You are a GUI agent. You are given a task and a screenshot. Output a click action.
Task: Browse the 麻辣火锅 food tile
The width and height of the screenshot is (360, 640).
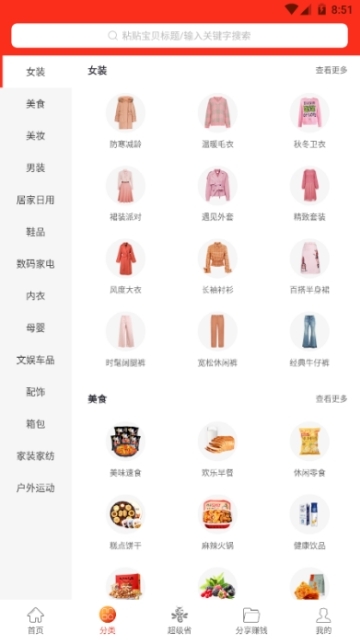click(218, 522)
